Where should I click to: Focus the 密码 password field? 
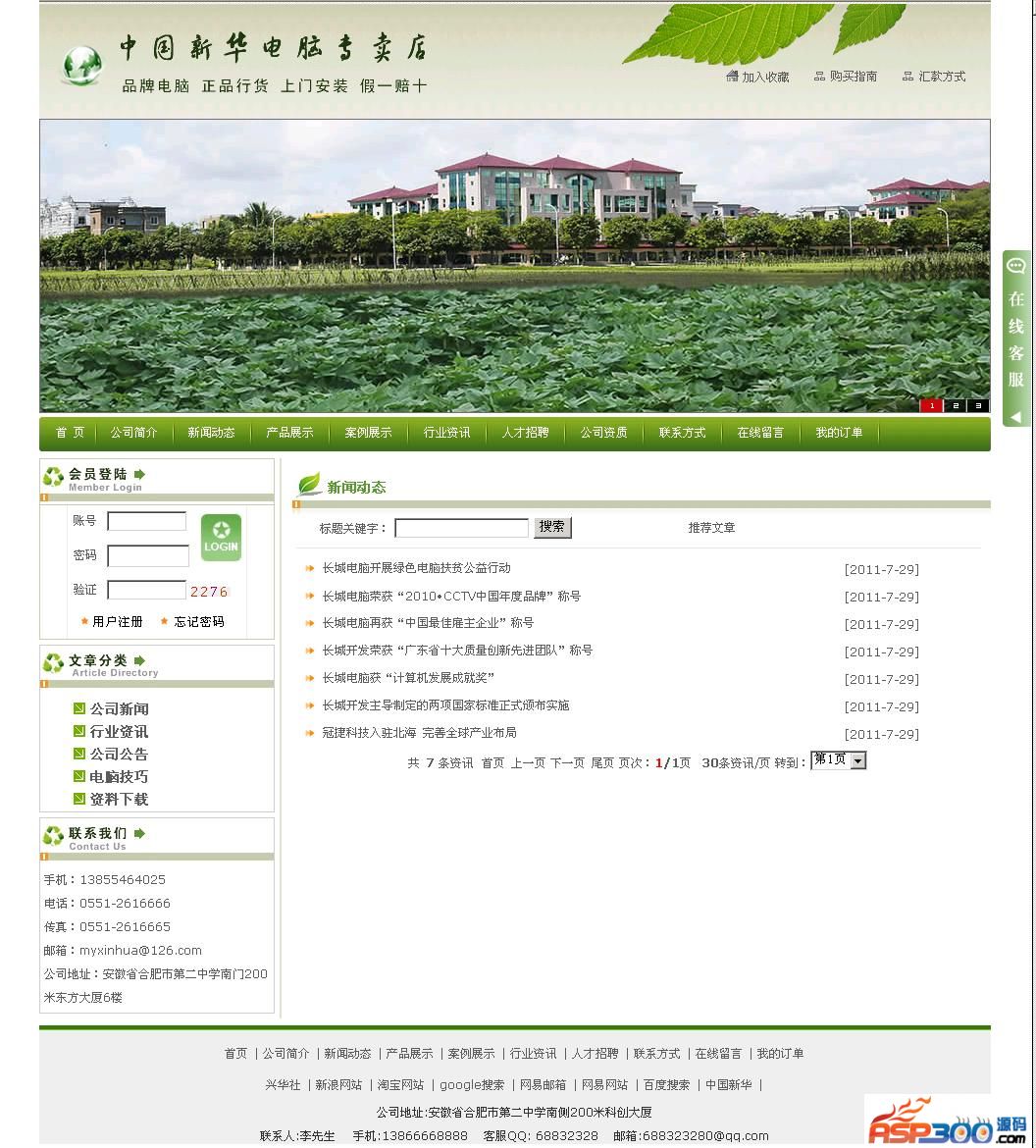tap(147, 556)
